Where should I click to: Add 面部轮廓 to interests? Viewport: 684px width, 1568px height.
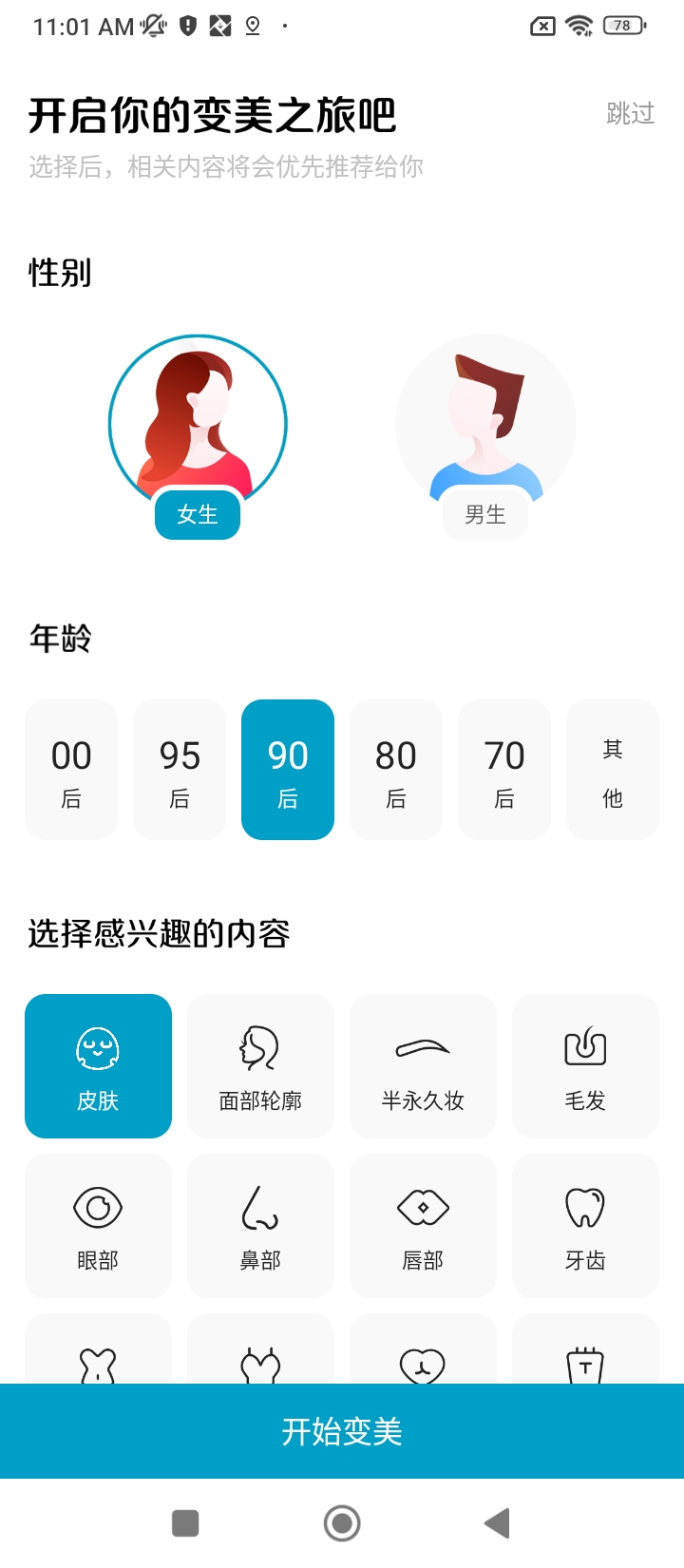point(260,1066)
